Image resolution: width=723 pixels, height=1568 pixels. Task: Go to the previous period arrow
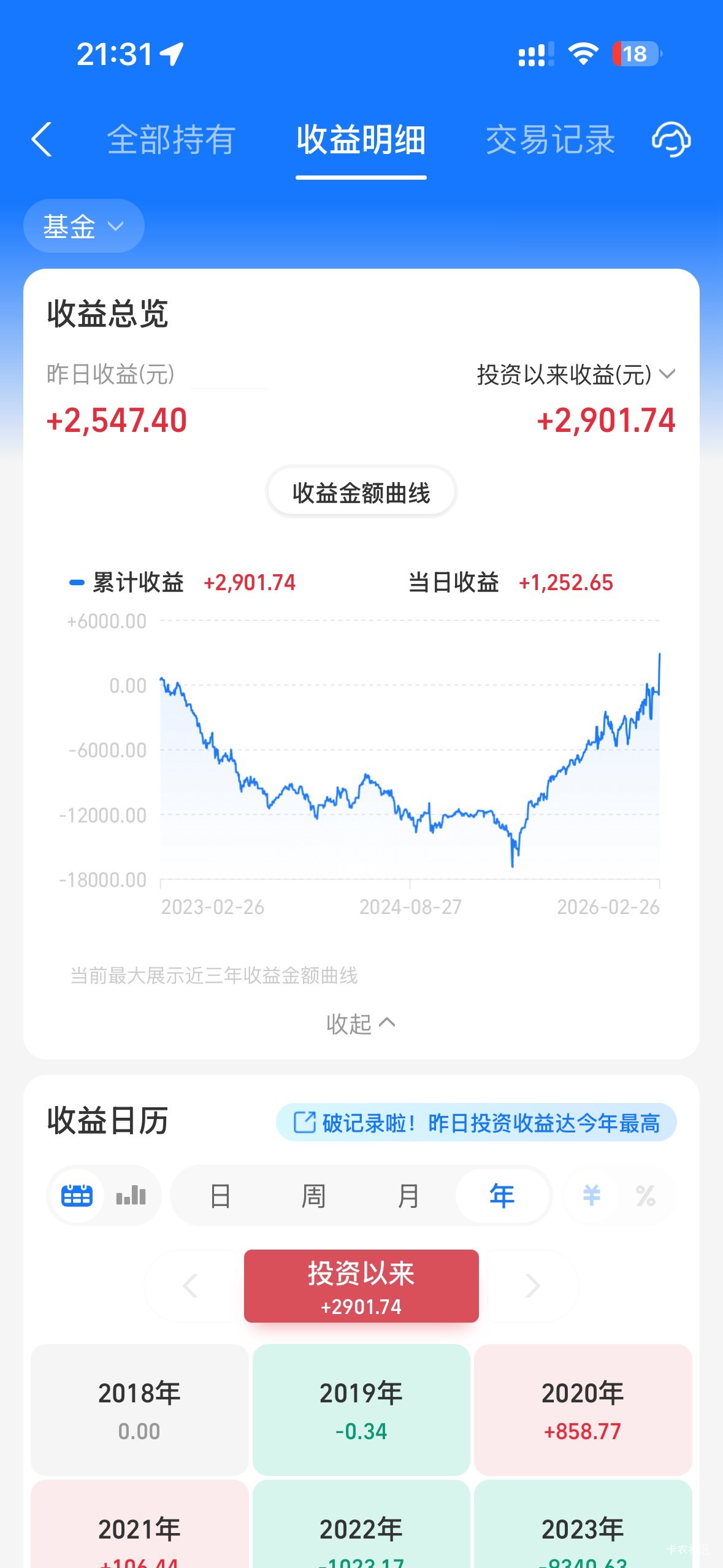point(191,1285)
